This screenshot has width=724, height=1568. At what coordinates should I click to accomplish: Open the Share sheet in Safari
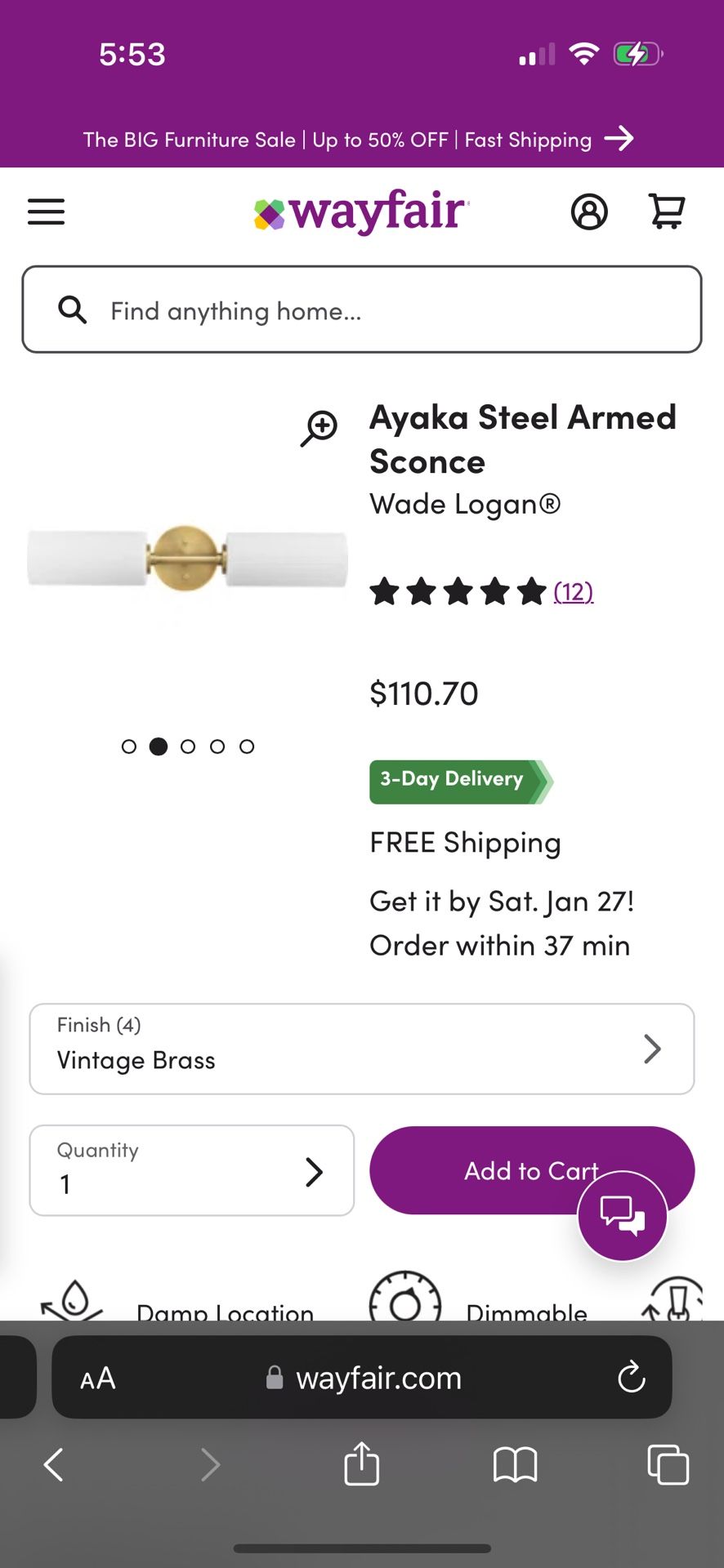click(x=362, y=1464)
